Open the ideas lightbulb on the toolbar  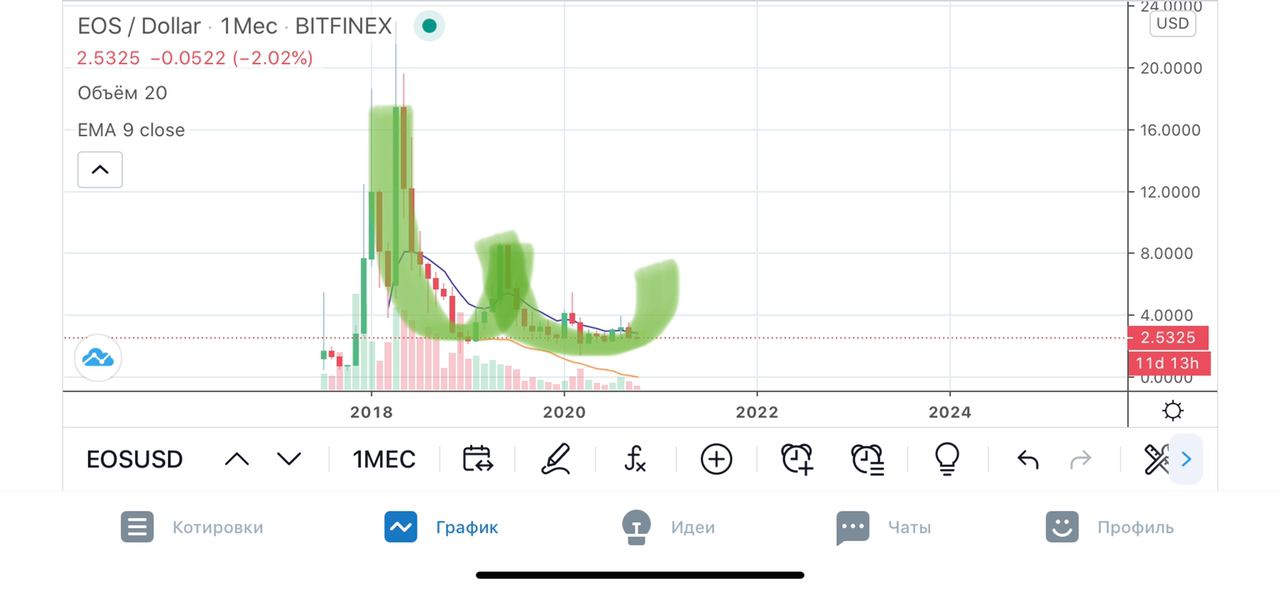click(x=946, y=459)
